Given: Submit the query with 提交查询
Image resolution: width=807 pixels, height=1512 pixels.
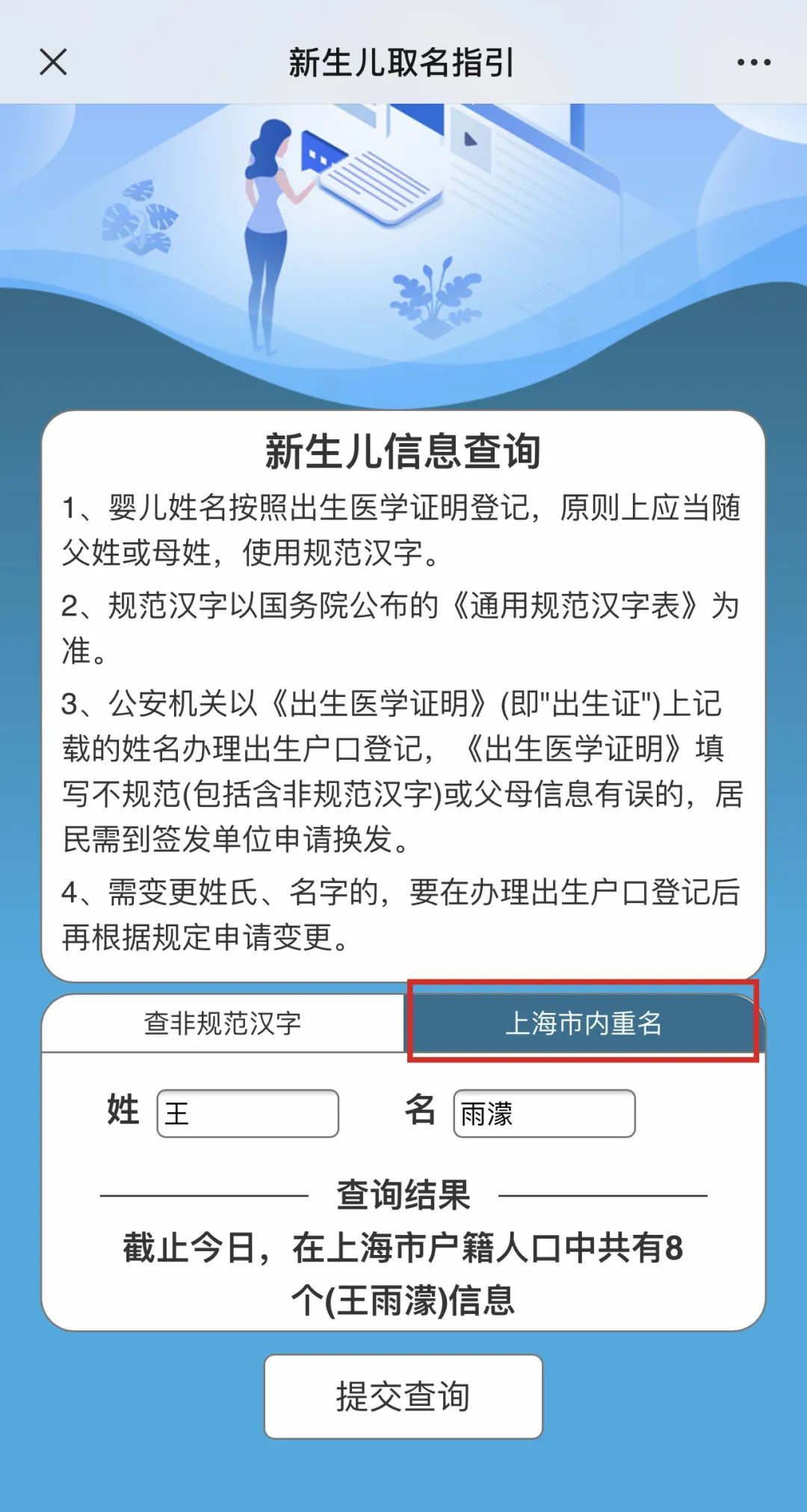Looking at the screenshot, I should 403,1396.
